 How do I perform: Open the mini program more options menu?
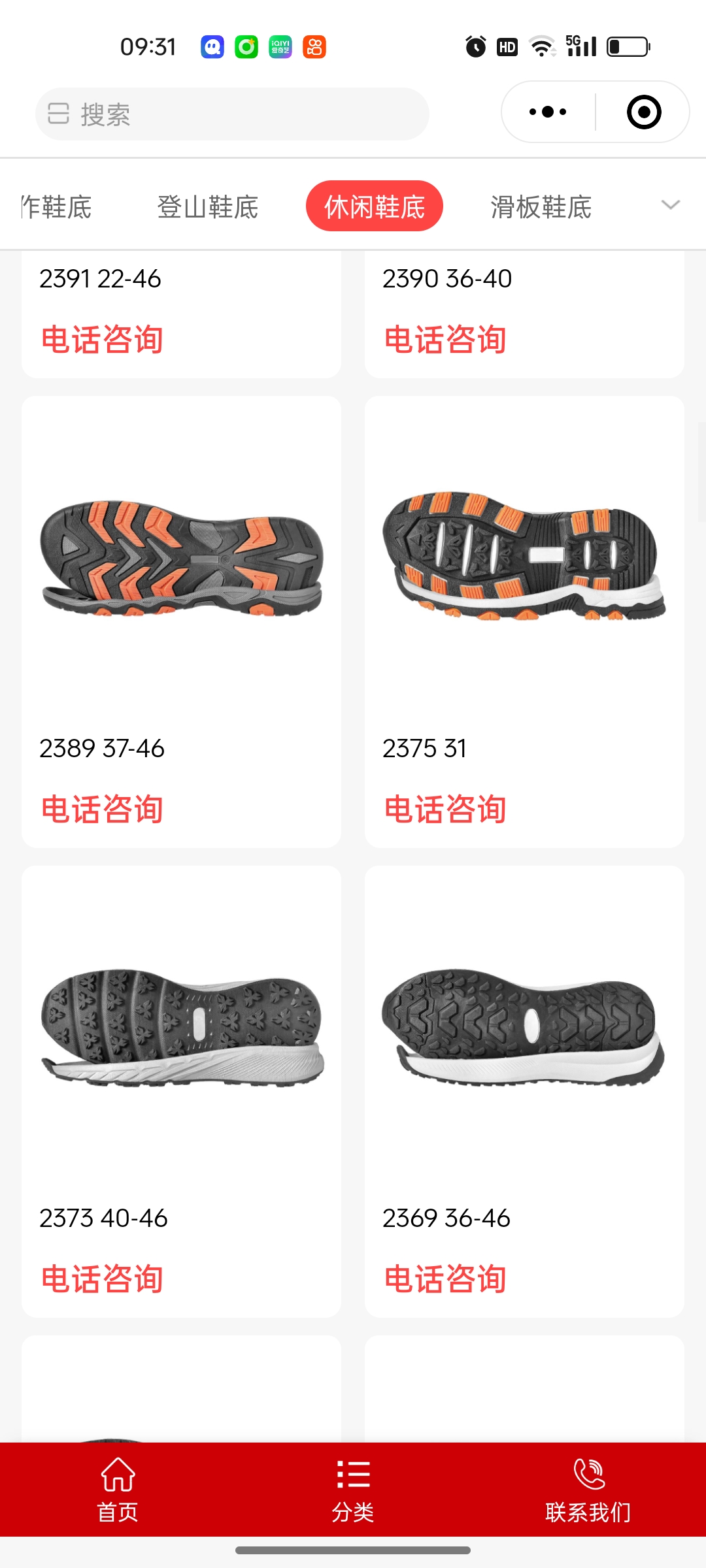click(x=548, y=112)
